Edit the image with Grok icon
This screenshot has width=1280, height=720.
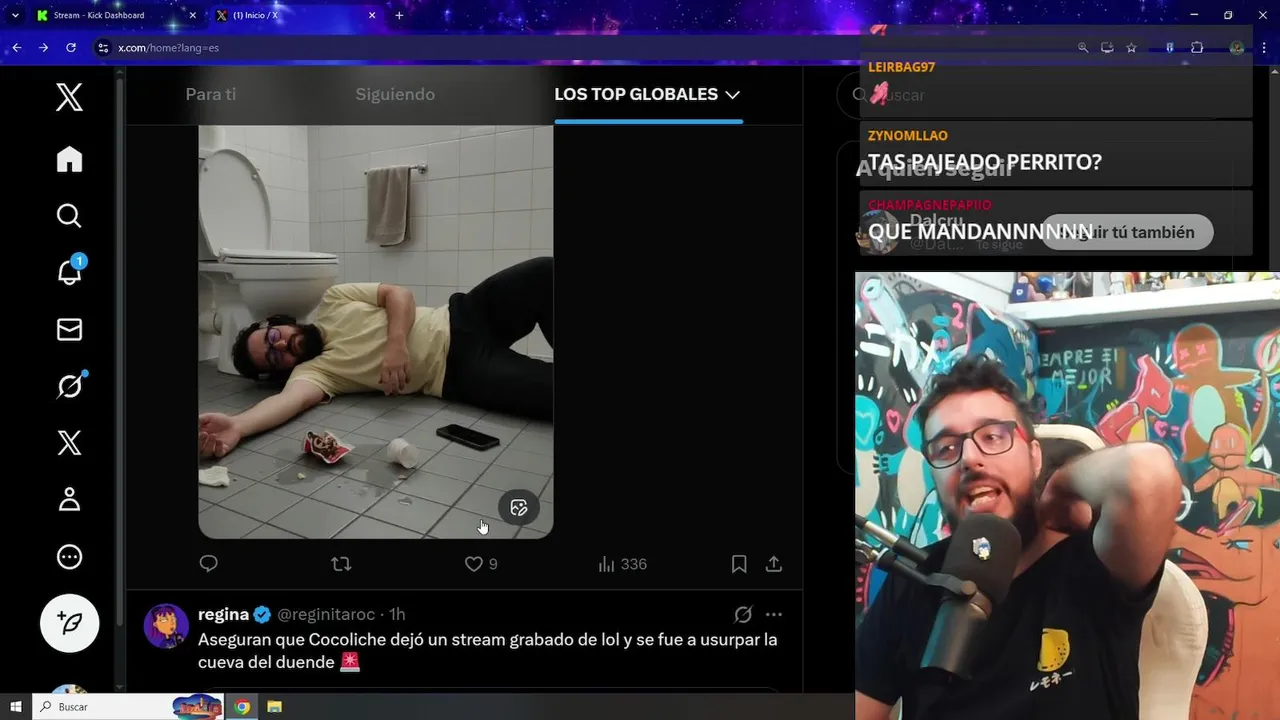point(519,507)
